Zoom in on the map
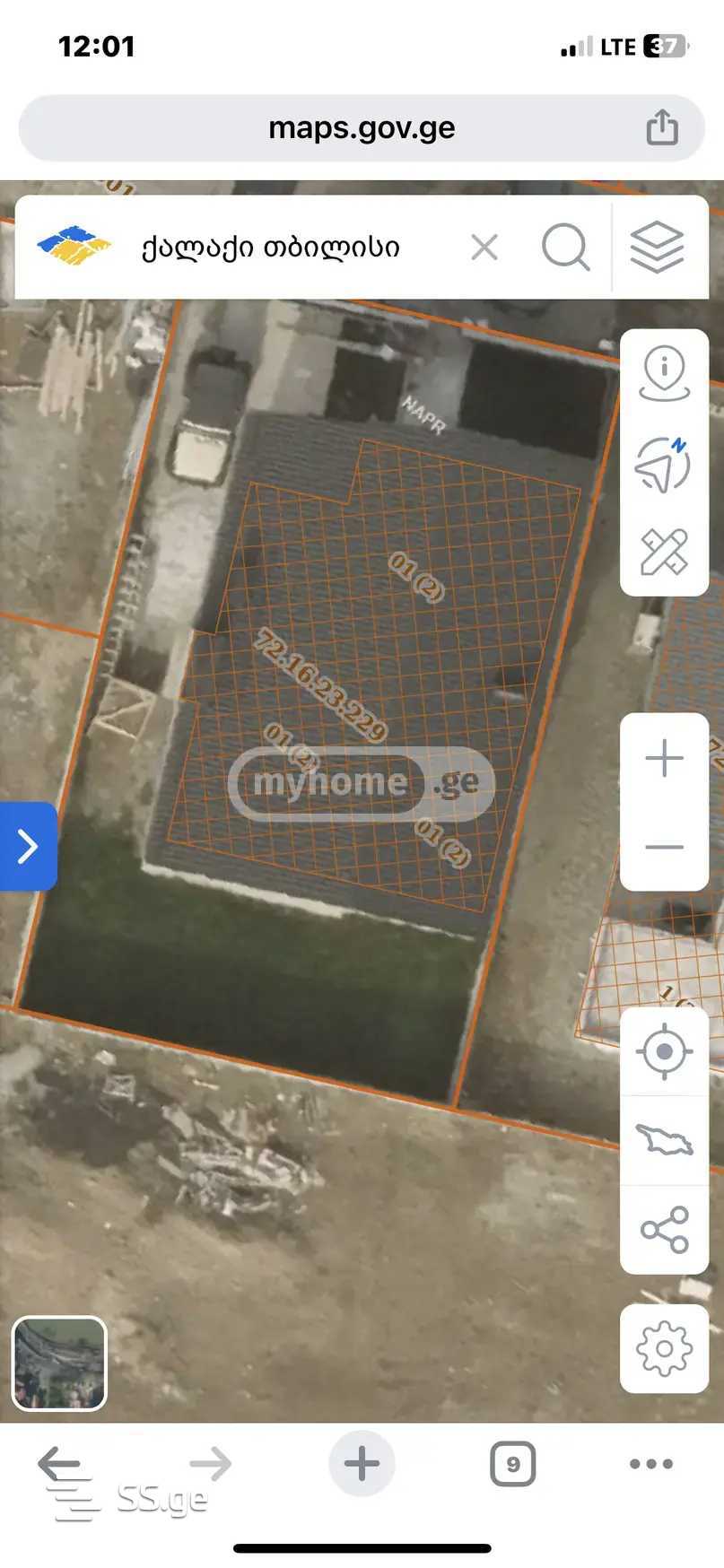This screenshot has width=724, height=1568. (664, 759)
